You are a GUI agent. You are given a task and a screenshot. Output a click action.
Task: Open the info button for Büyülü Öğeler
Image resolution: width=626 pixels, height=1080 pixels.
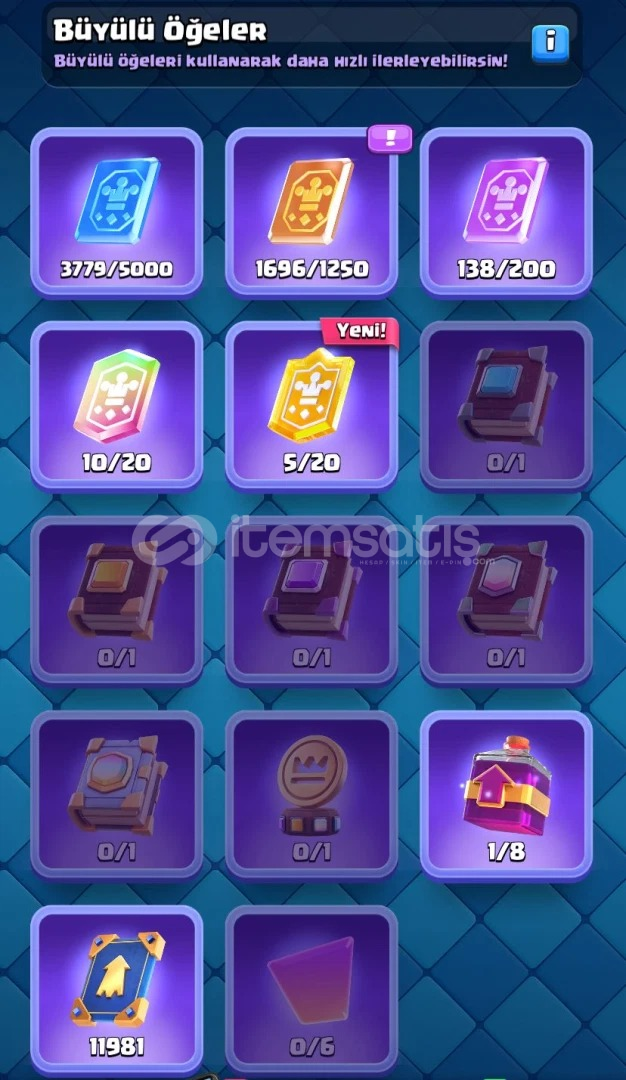pos(549,42)
